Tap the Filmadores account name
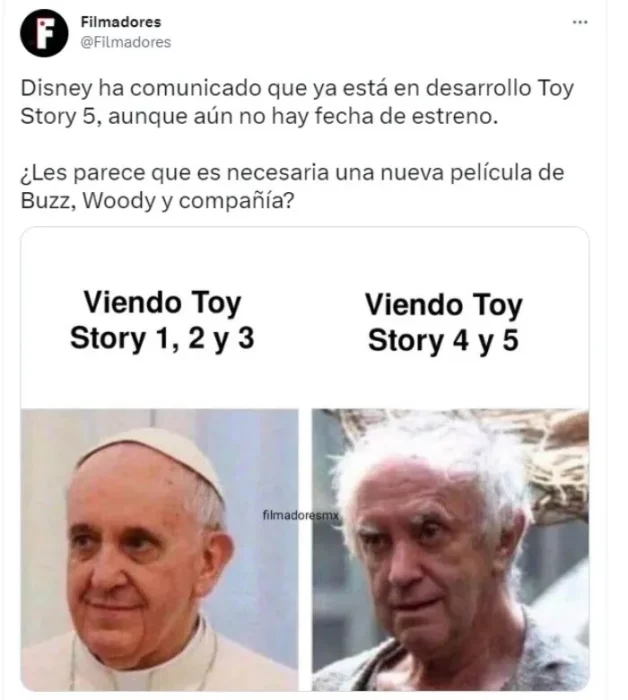The width and height of the screenshot is (628, 700). 120,21
